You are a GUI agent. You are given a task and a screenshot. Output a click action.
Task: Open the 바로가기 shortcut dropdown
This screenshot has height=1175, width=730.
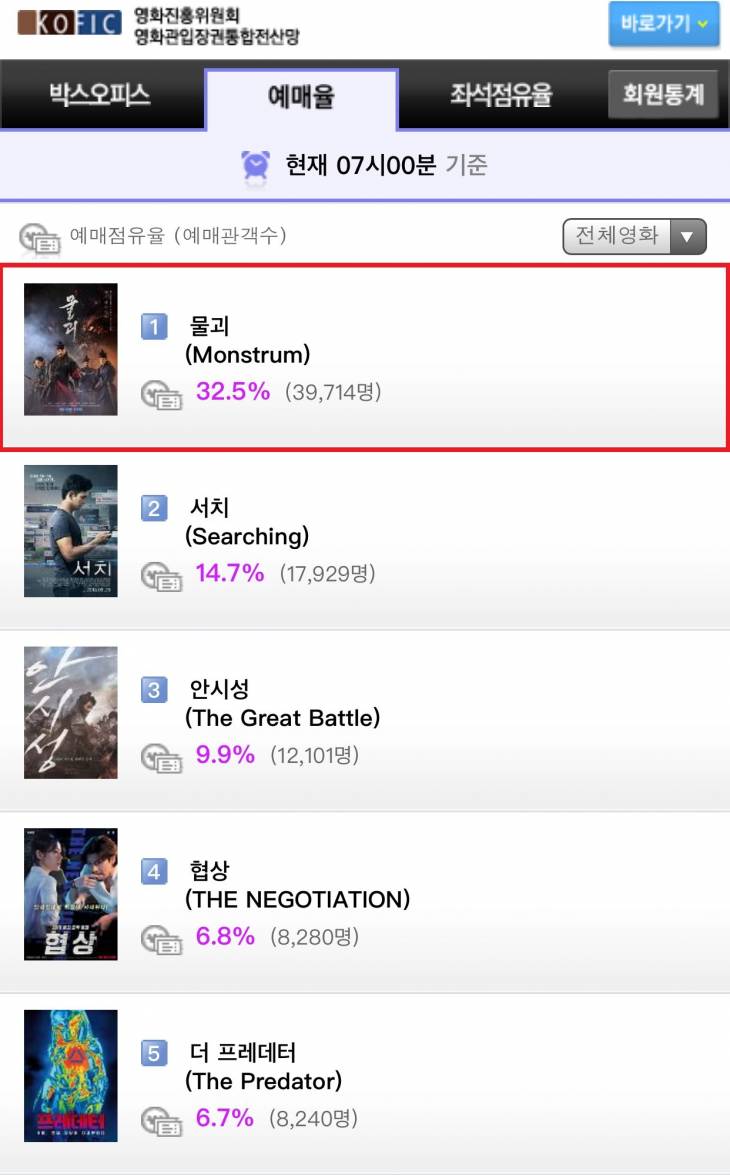pos(663,24)
